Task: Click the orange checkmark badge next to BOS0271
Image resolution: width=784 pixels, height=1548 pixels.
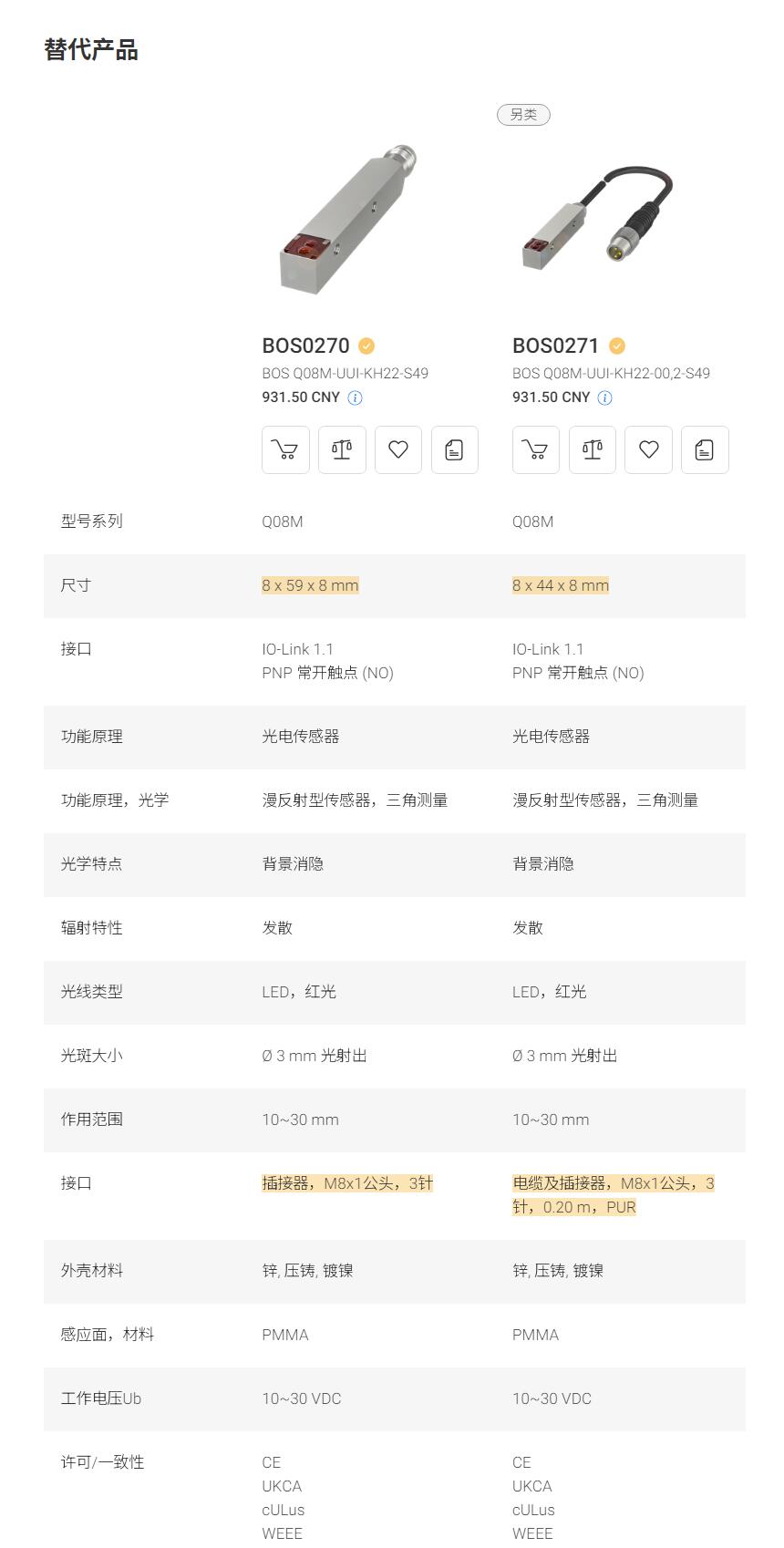Action: click(617, 346)
